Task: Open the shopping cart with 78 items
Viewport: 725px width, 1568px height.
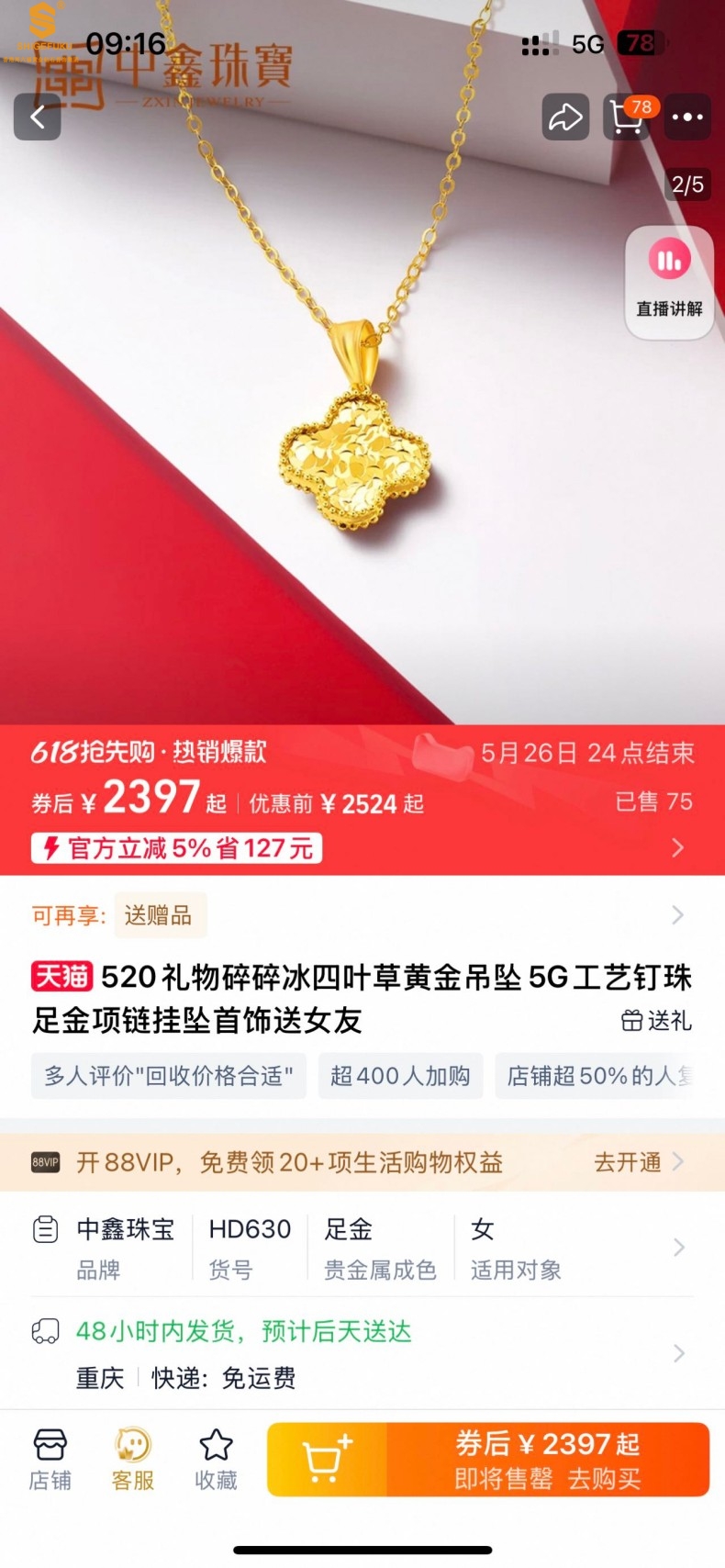Action: point(627,118)
